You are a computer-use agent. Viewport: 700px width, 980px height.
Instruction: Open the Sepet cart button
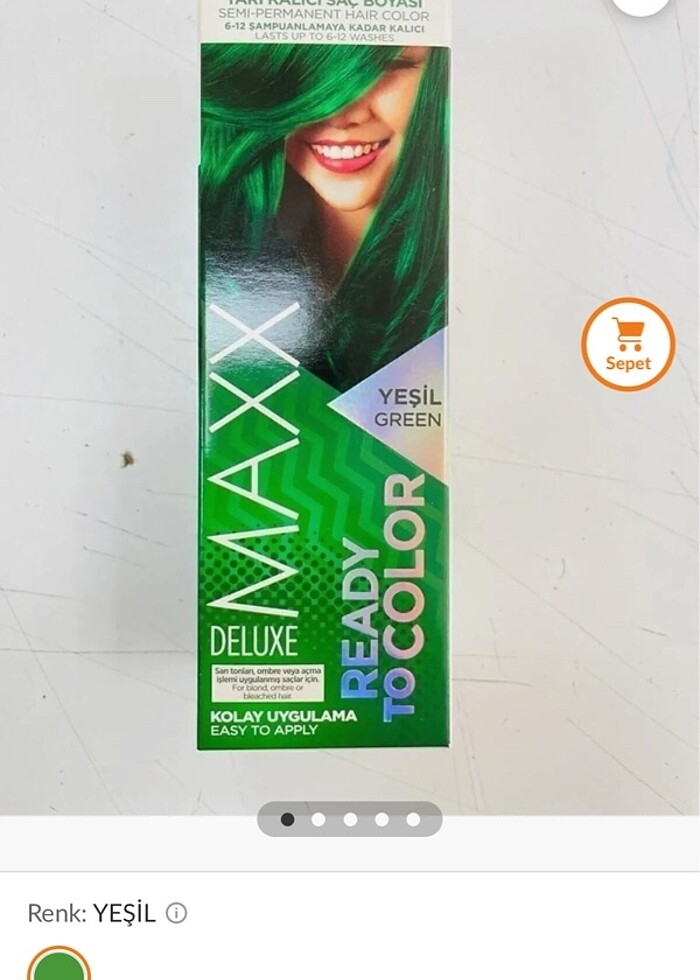[628, 344]
